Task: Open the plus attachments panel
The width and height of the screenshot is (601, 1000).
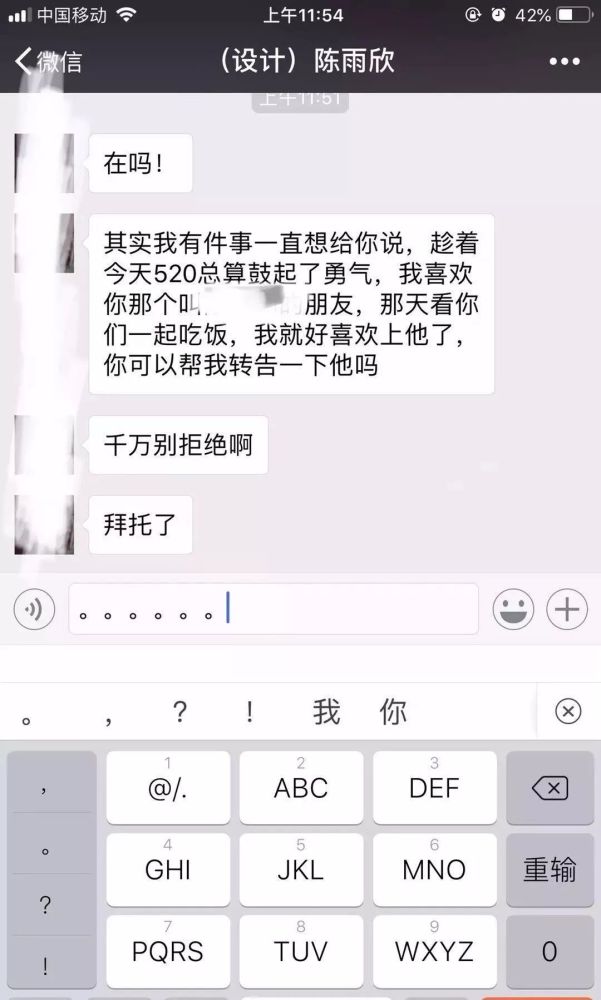Action: click(x=567, y=609)
